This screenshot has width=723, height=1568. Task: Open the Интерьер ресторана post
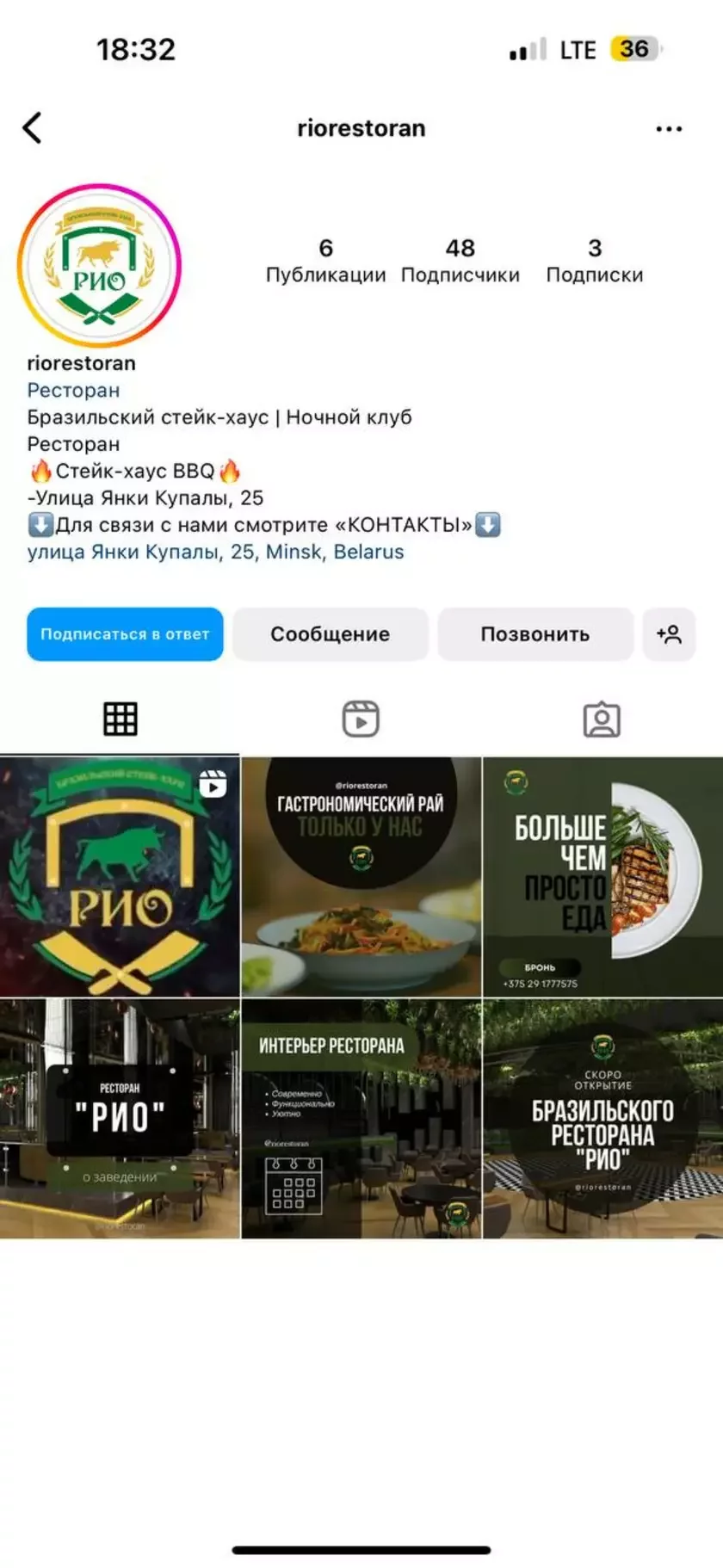pyautogui.click(x=361, y=1118)
